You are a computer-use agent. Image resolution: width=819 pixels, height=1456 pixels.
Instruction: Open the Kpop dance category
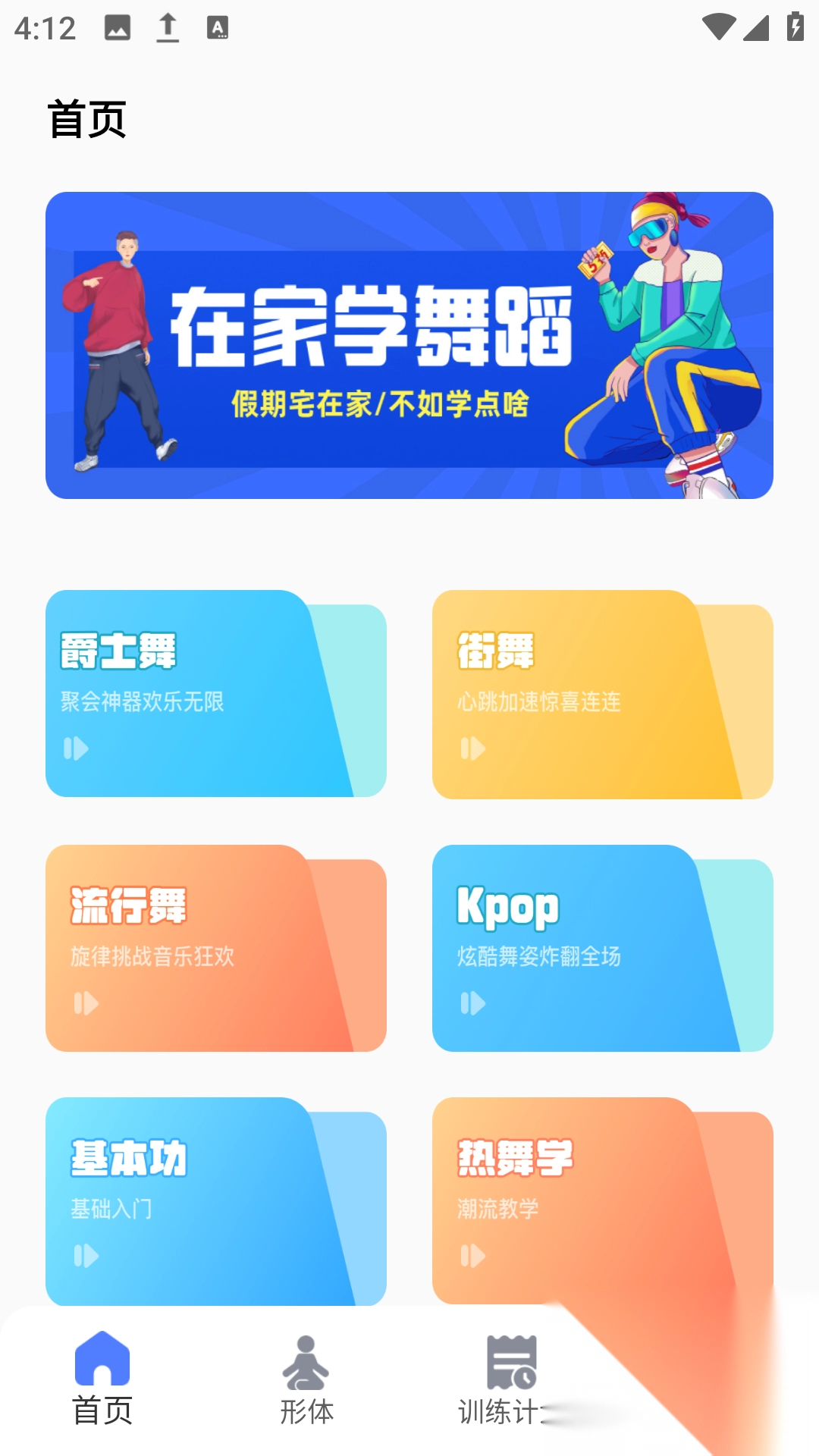tap(603, 952)
